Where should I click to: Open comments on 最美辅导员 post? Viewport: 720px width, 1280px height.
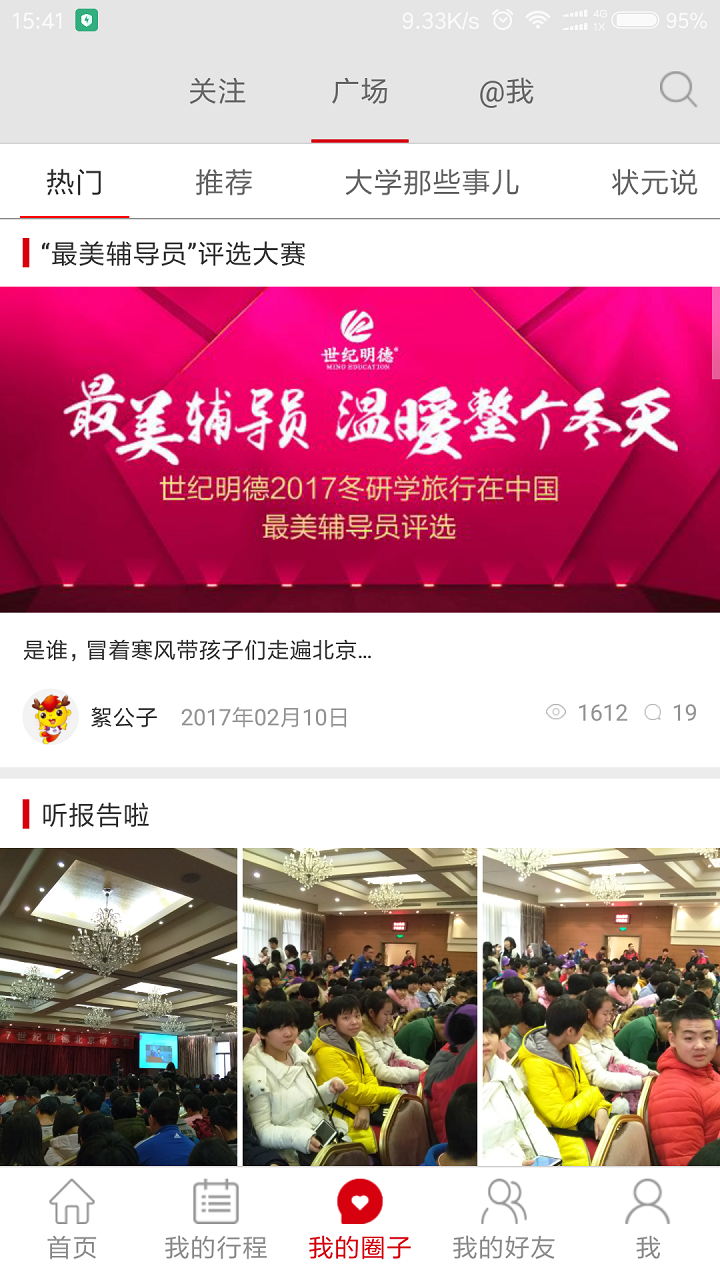[x=671, y=713]
